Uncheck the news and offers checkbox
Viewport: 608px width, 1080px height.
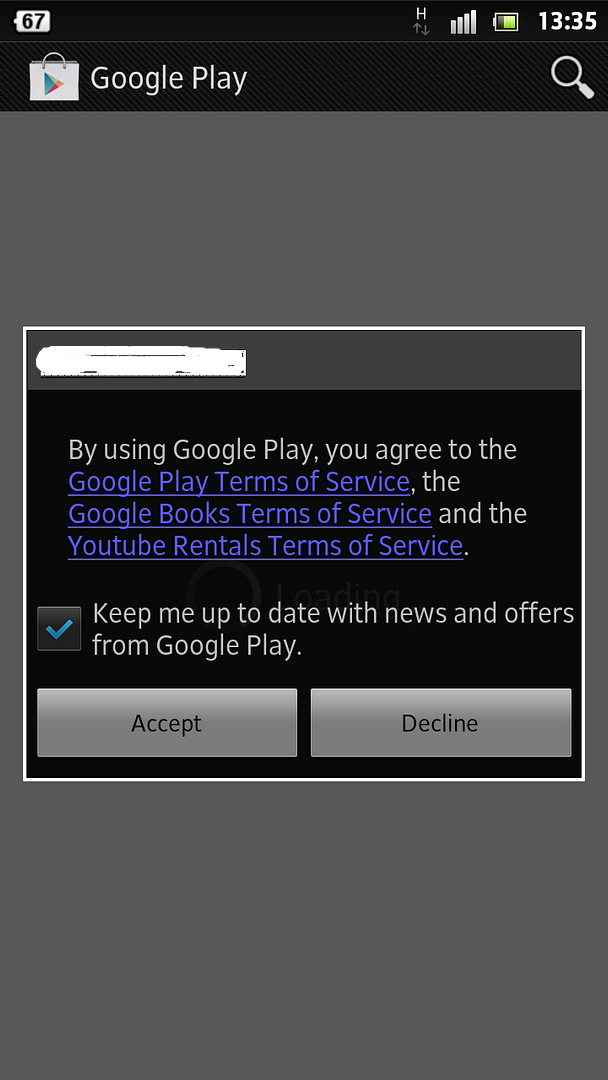click(x=59, y=629)
